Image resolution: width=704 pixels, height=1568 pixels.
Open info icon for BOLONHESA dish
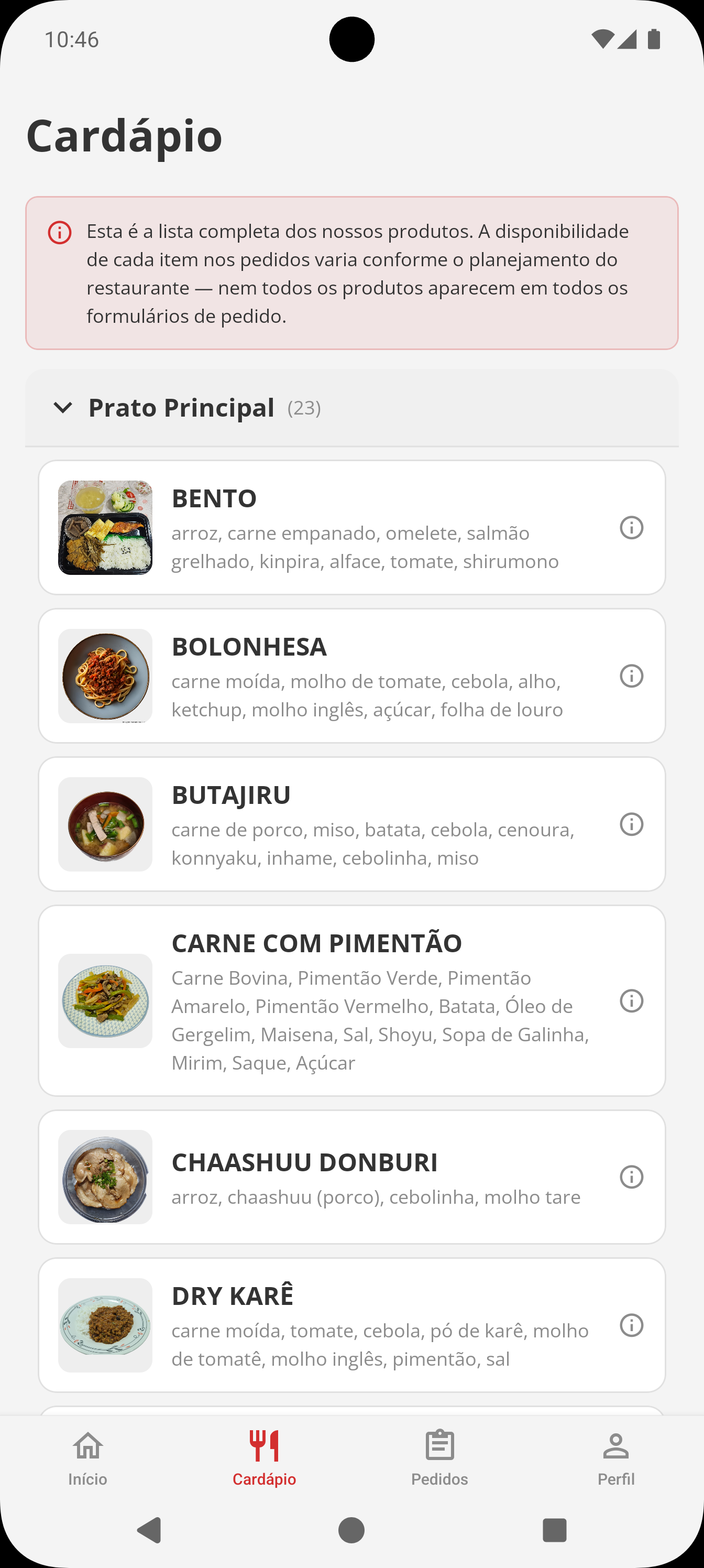coord(632,676)
